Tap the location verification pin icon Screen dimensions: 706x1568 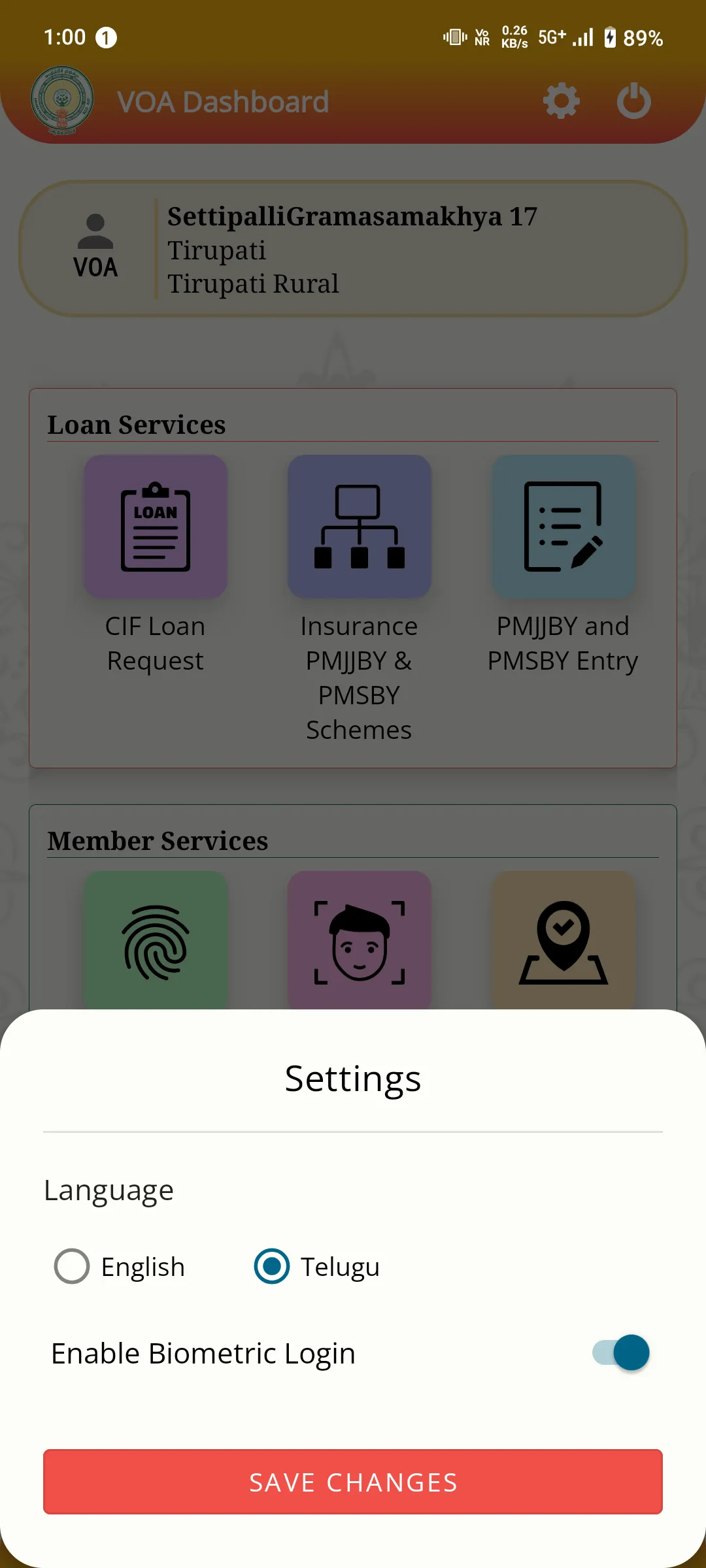(563, 941)
